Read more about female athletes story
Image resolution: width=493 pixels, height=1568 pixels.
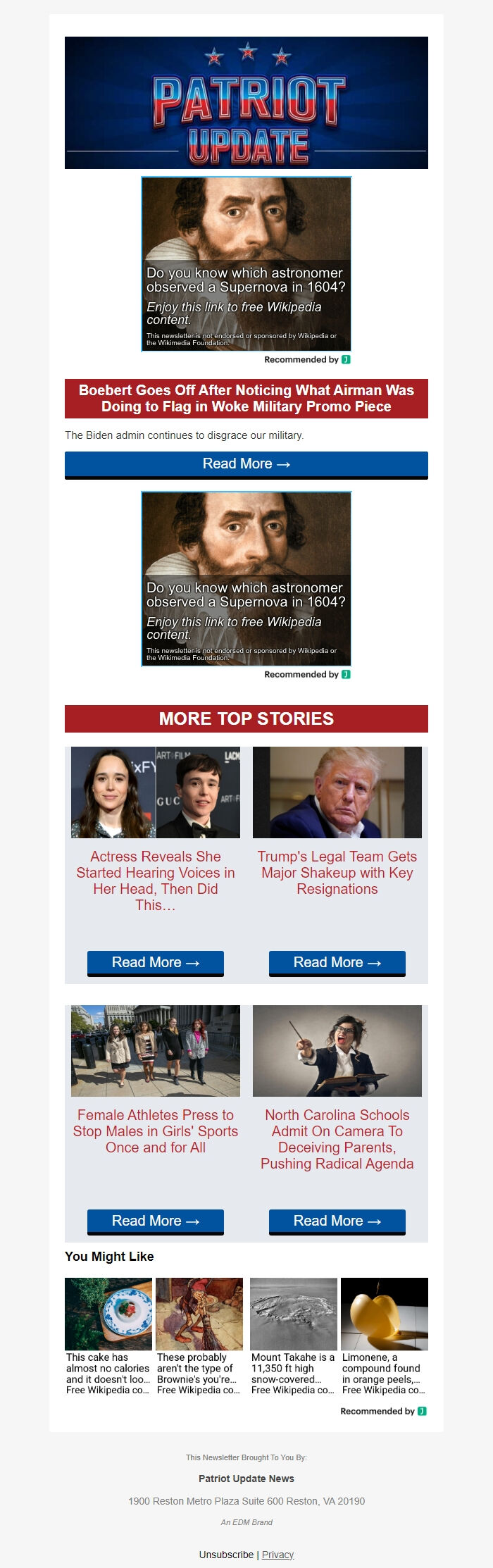pos(155,1221)
